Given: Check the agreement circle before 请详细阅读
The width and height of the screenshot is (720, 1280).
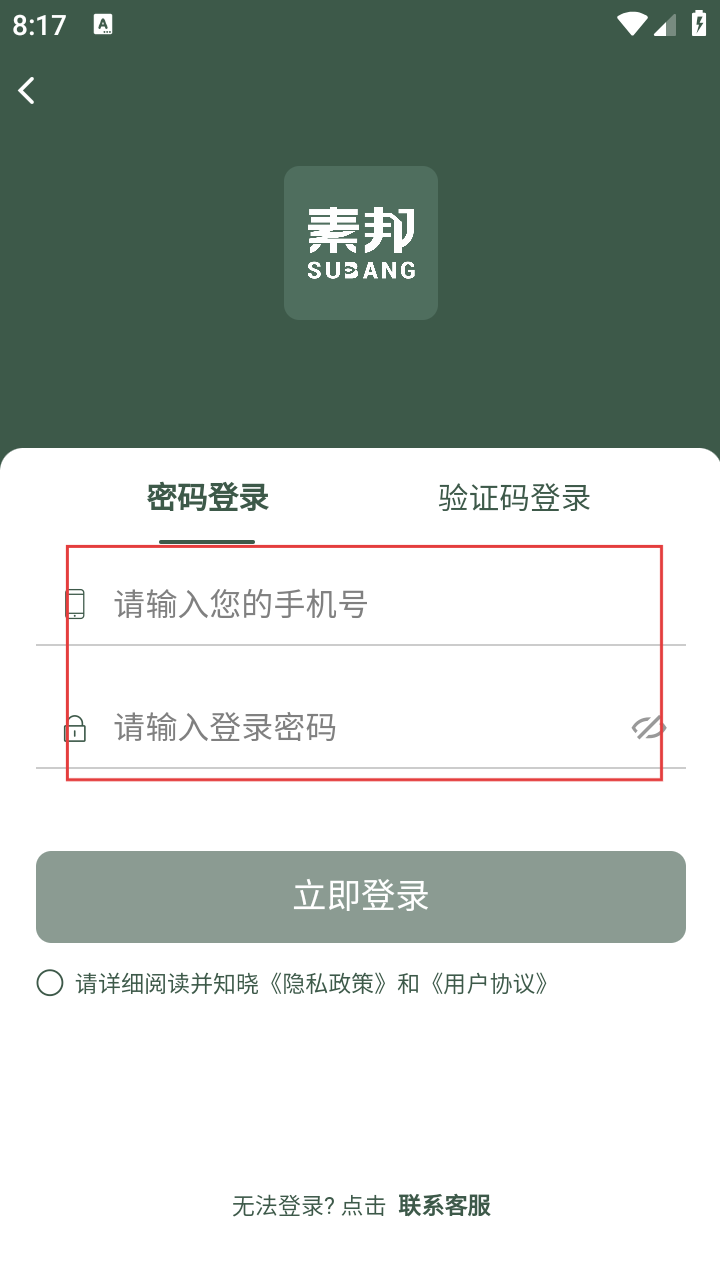Looking at the screenshot, I should pos(50,983).
